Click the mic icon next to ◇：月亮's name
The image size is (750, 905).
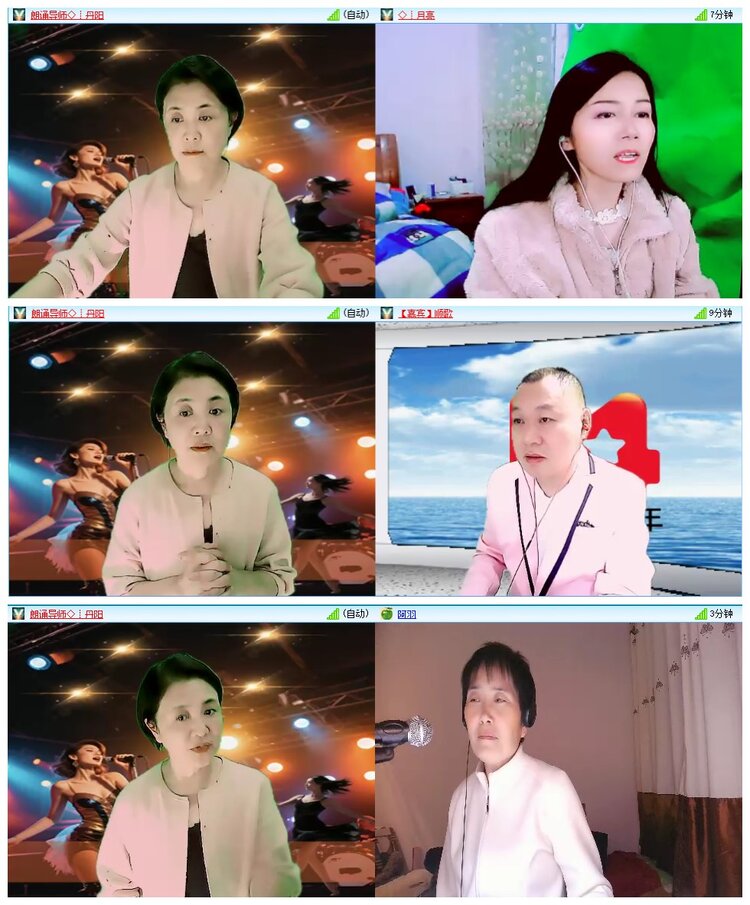(389, 14)
